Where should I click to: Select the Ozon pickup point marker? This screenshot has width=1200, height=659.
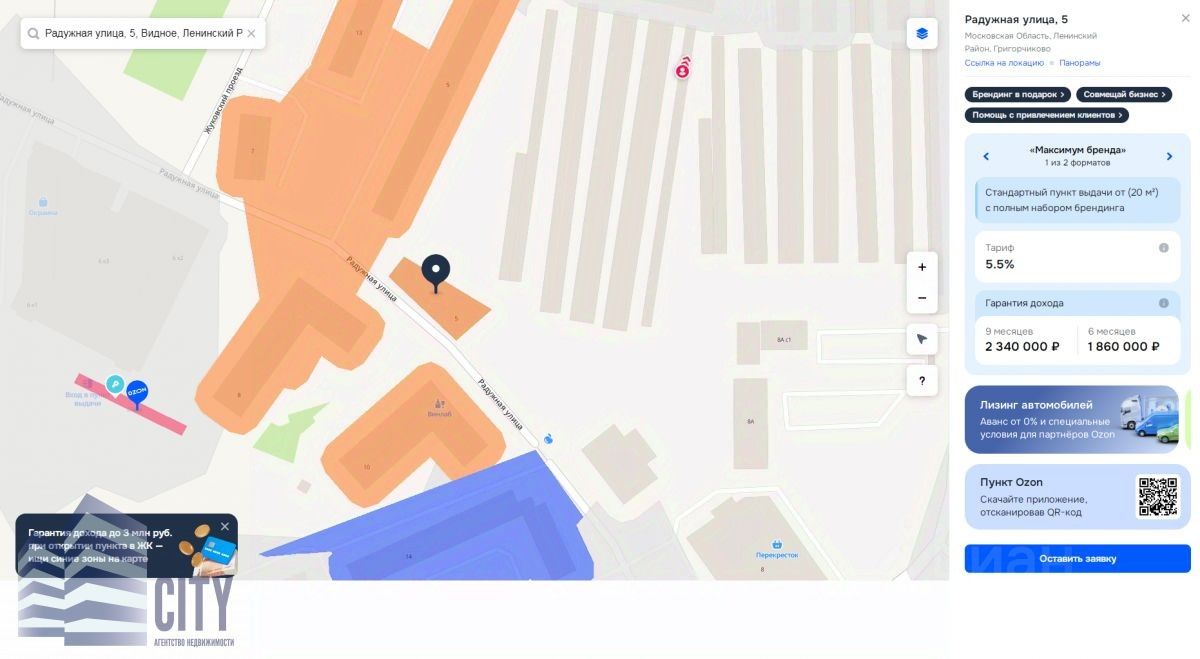coord(136,392)
